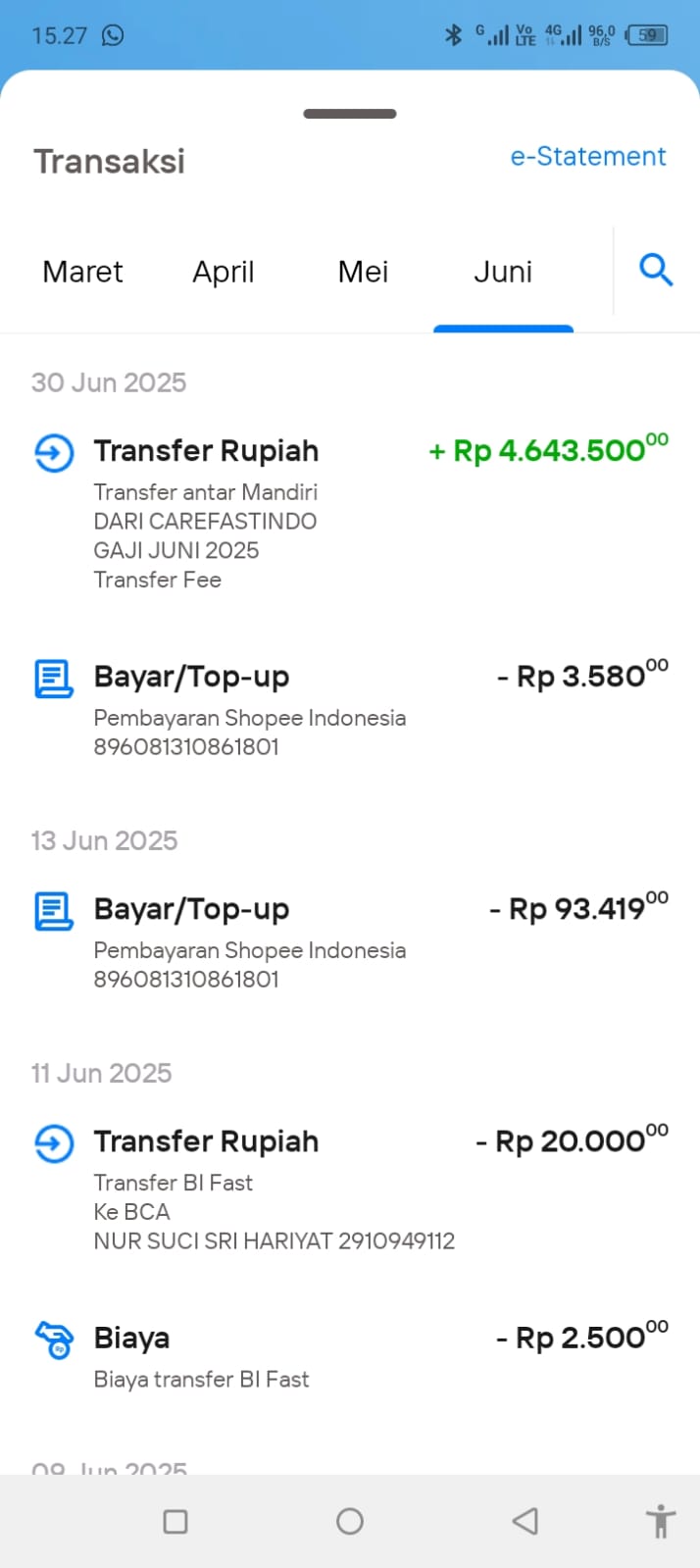Image resolution: width=700 pixels, height=1568 pixels.
Task: Select the Juni tab
Action: (503, 272)
